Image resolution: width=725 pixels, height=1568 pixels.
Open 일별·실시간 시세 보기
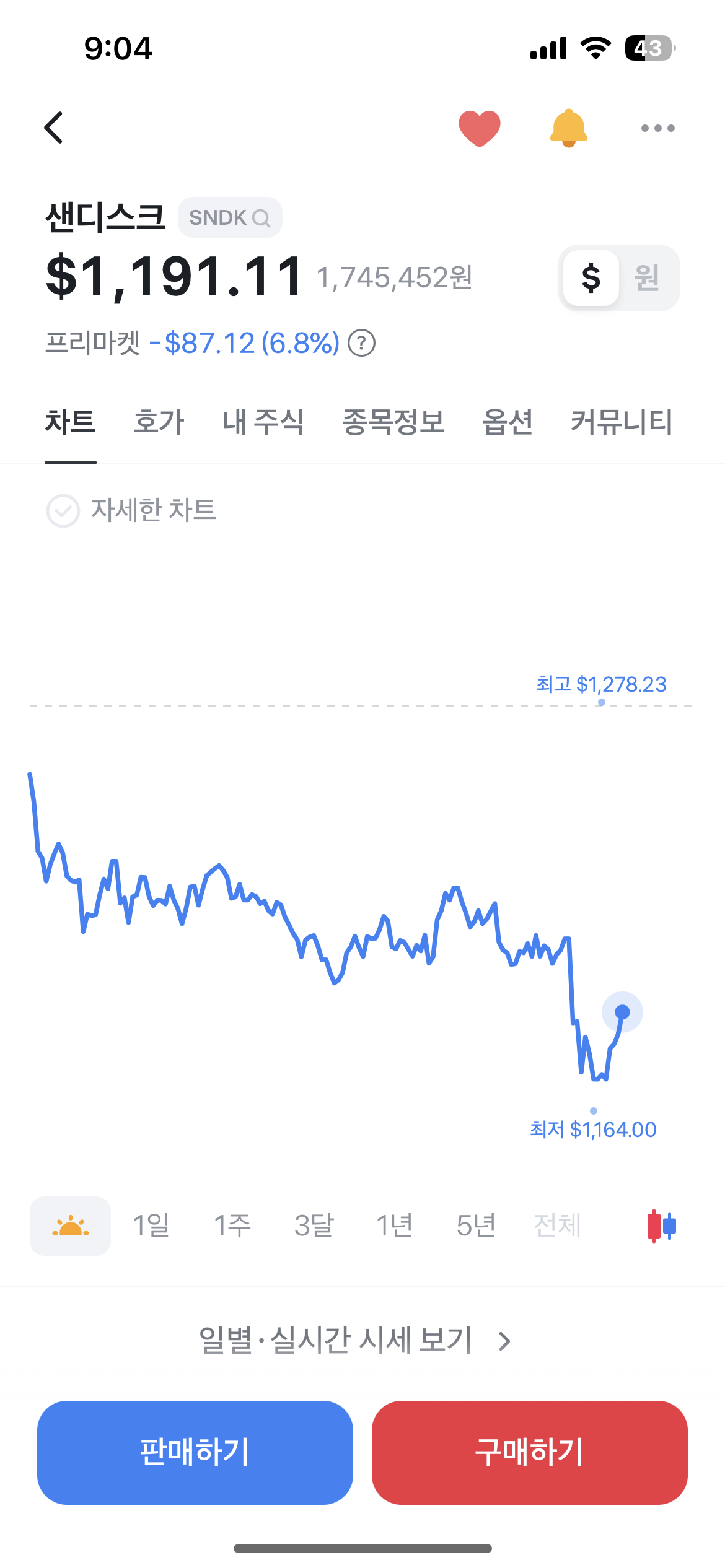coord(355,1341)
